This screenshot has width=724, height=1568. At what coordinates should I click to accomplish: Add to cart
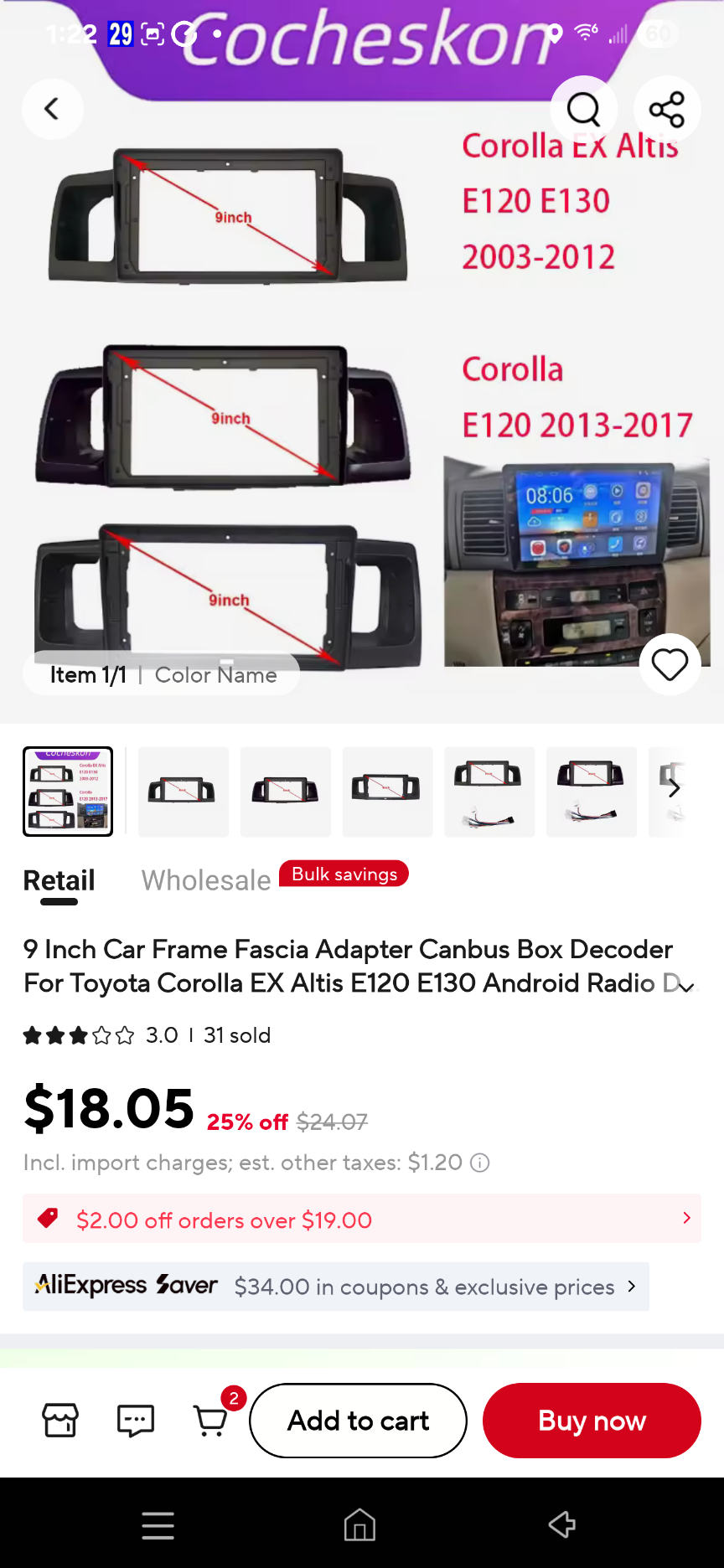coord(358,1421)
